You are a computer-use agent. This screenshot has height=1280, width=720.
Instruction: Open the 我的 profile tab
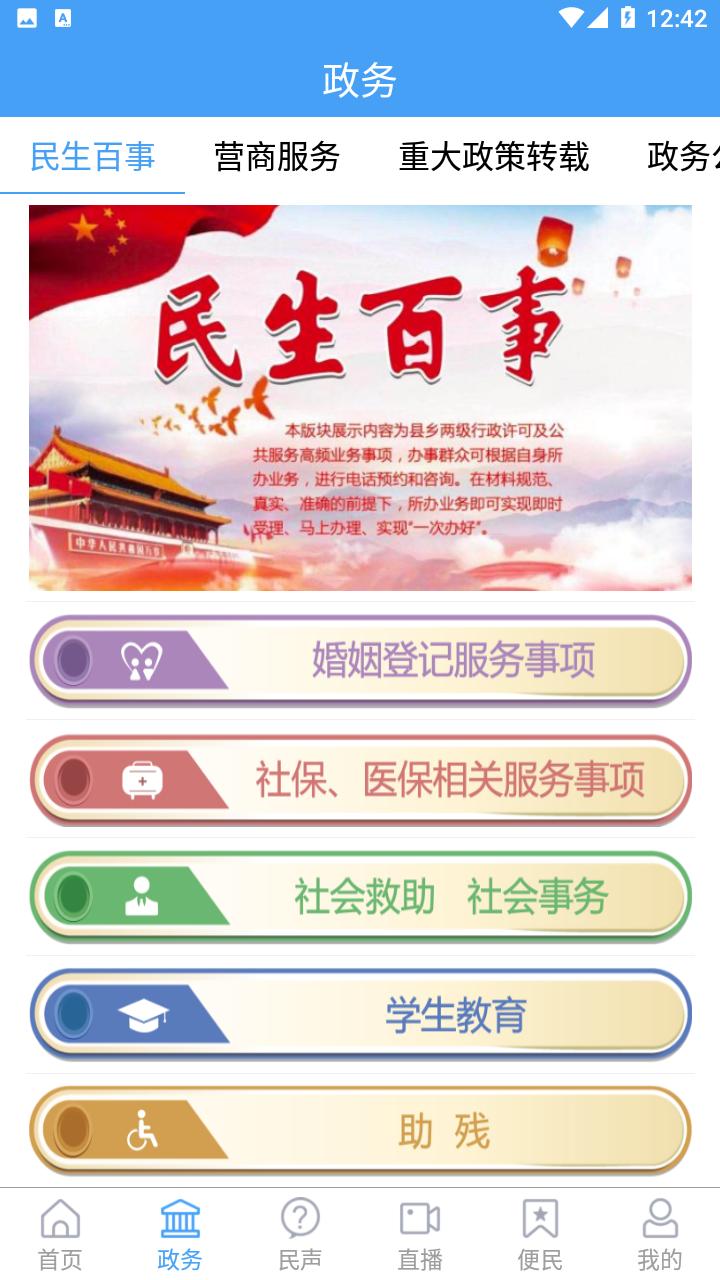tap(660, 1235)
